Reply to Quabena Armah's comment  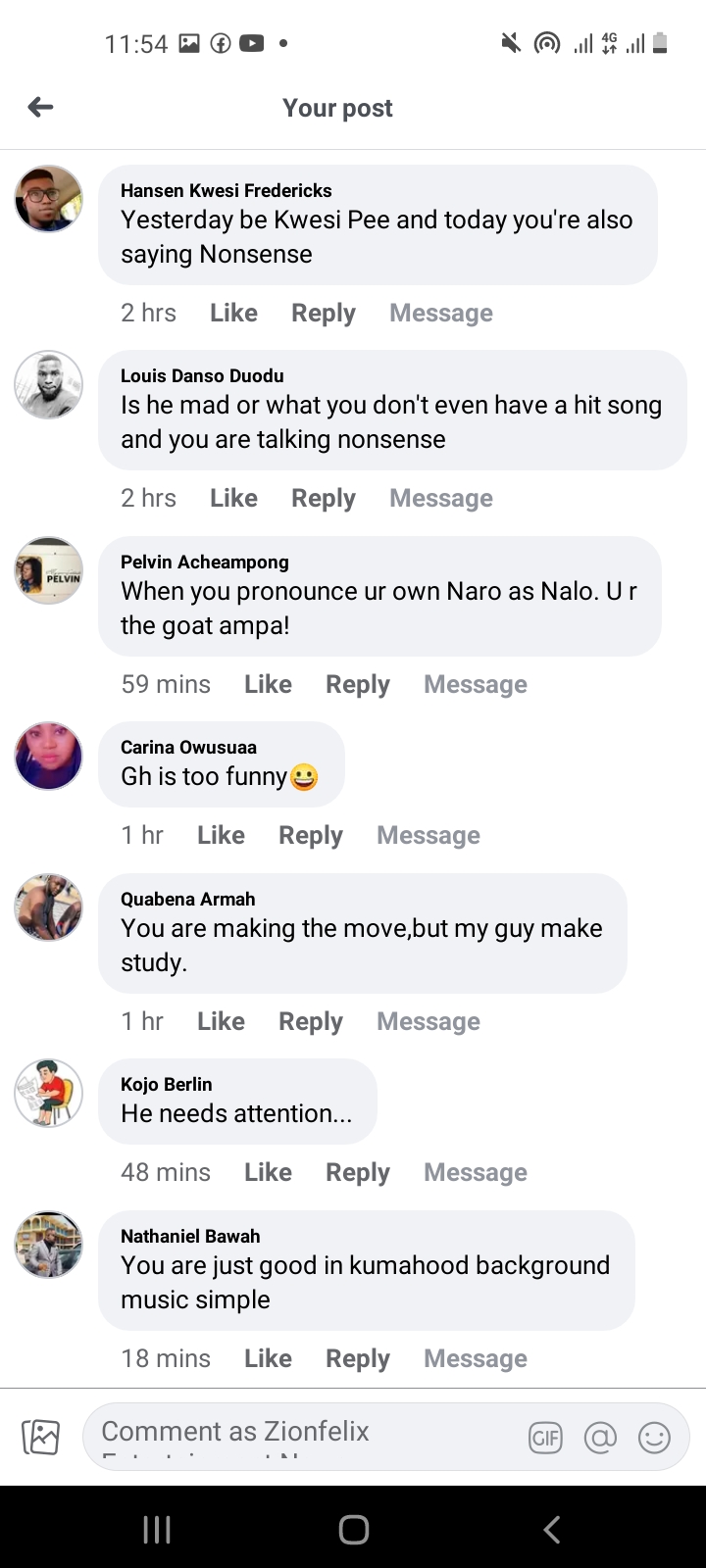(x=311, y=1021)
